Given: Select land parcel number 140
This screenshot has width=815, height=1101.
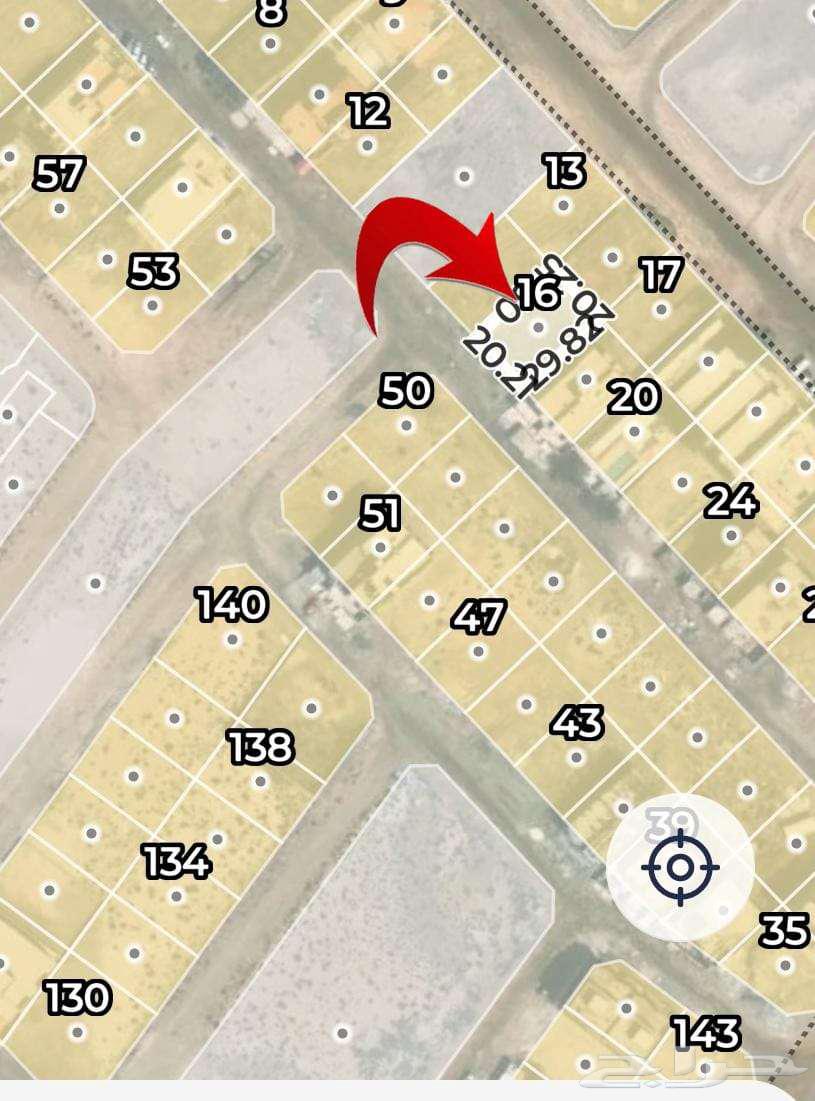Looking at the screenshot, I should [231, 605].
